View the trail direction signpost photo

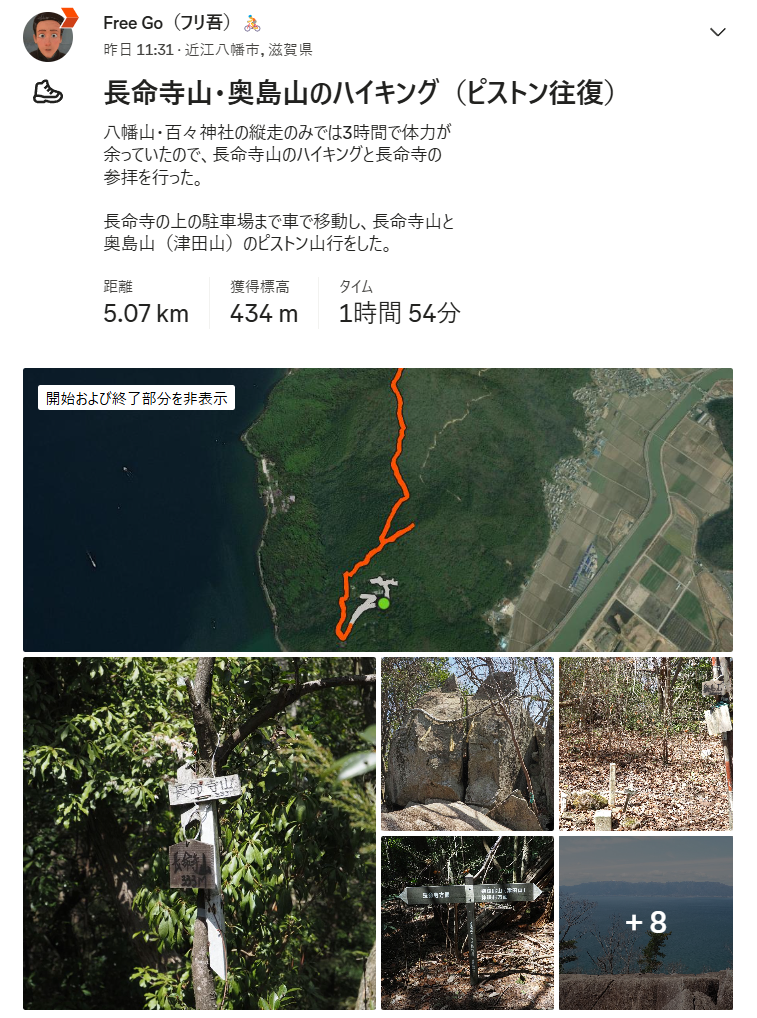(x=466, y=922)
